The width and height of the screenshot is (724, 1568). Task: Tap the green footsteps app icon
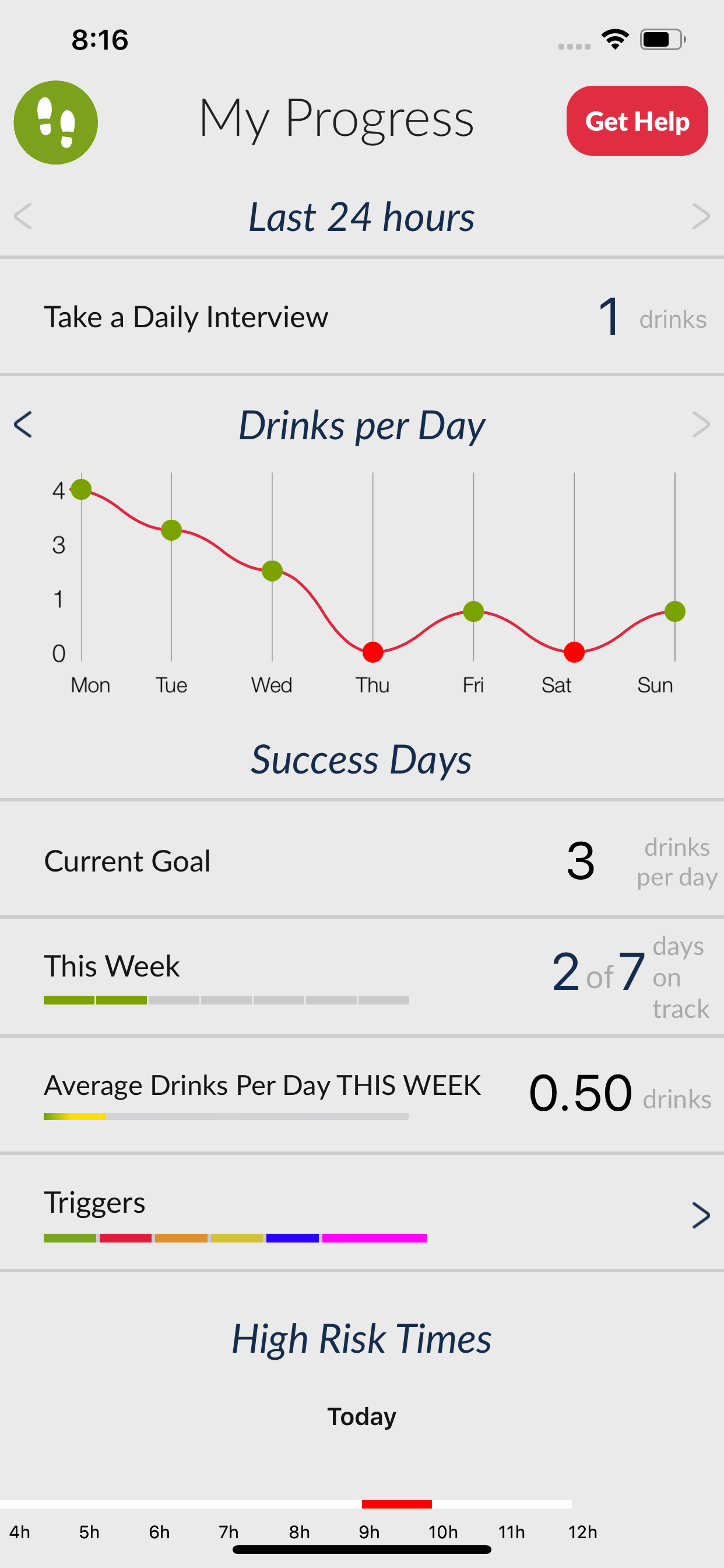[55, 122]
